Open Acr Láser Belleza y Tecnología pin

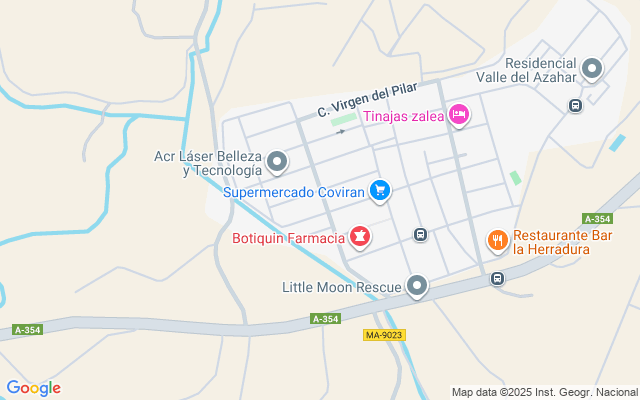(278, 161)
